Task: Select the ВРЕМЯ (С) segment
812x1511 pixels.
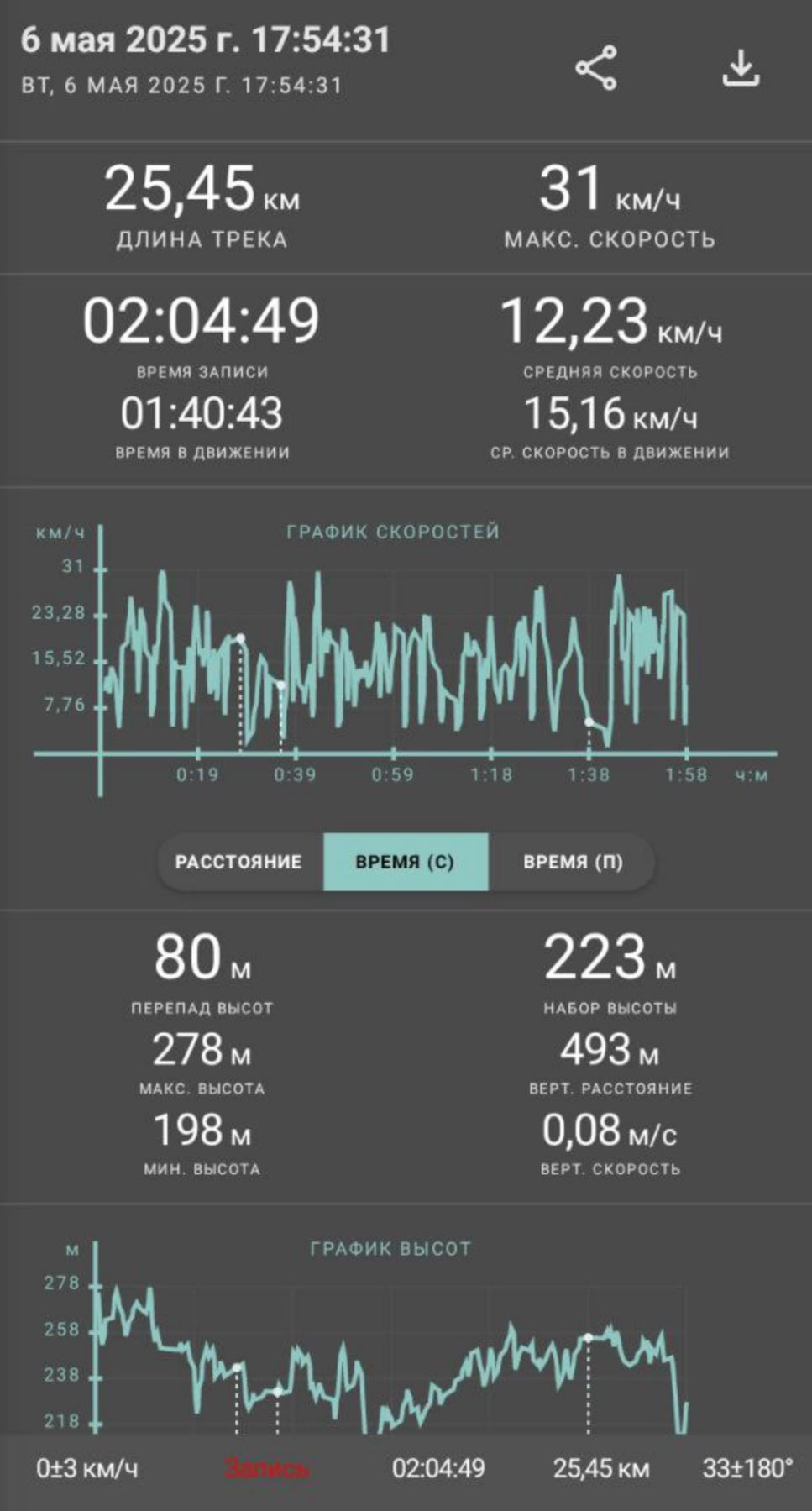Action: click(405, 862)
